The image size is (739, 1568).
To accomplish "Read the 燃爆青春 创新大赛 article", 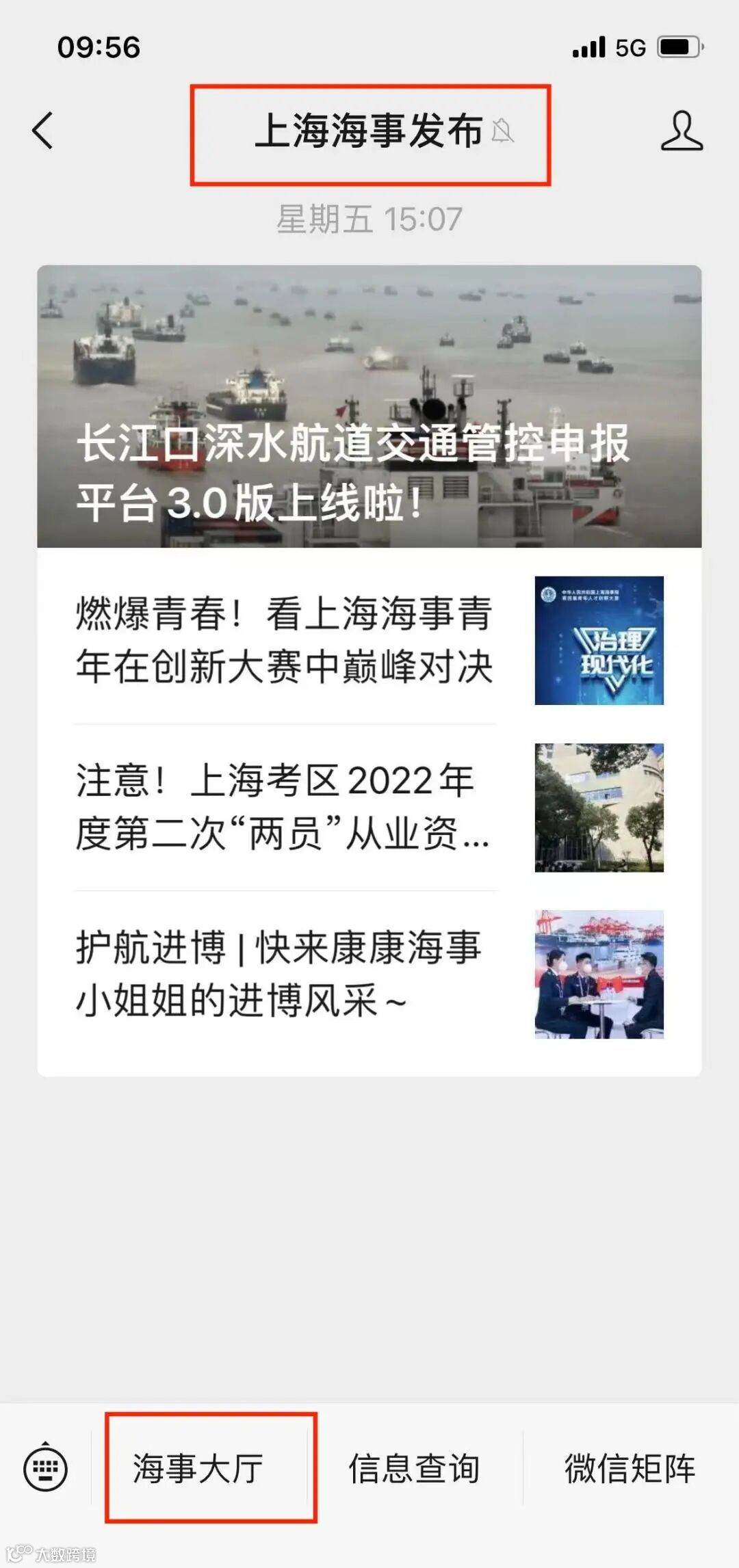I will click(285, 640).
